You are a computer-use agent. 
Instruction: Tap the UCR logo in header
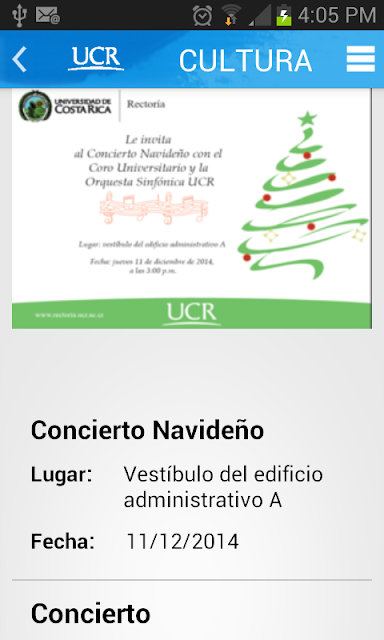96,59
